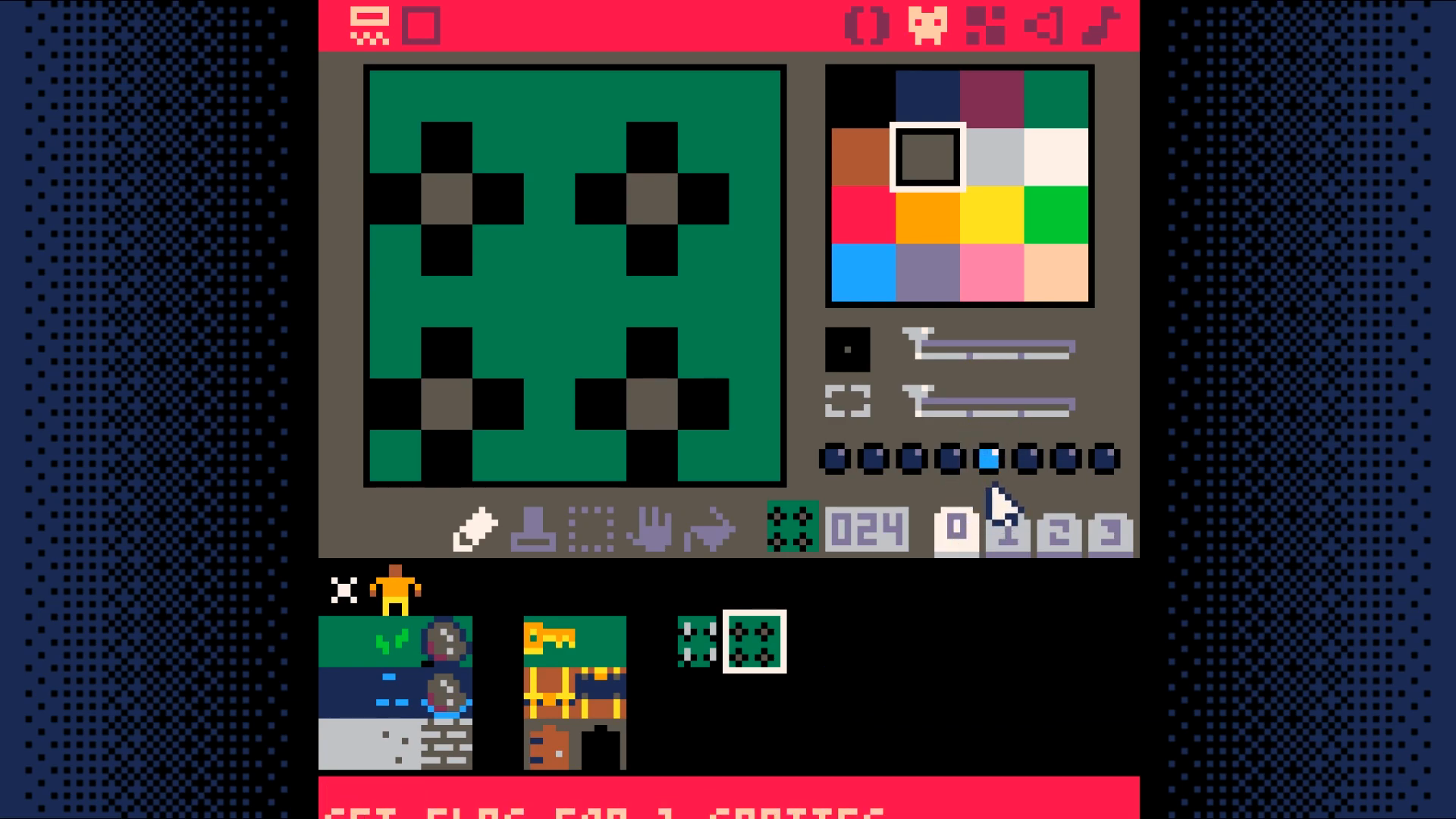Switch to the map editor
The image size is (1456, 819).
[x=986, y=26]
